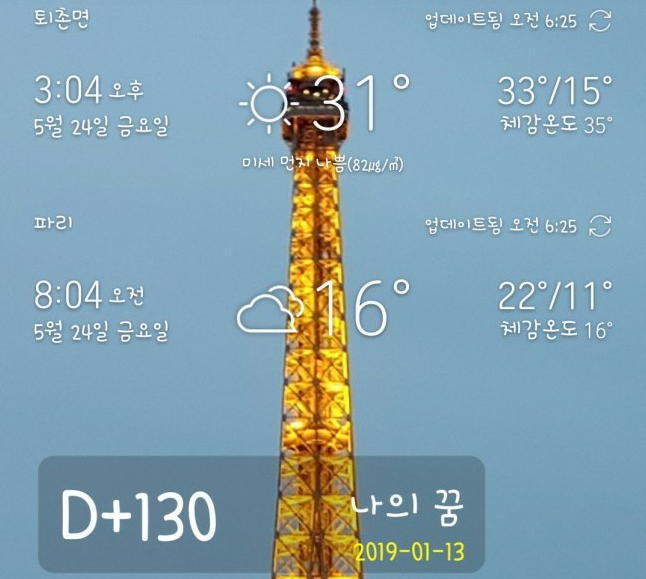
Task: Refresh the 퇴촌면 weather update
Action: (601, 21)
